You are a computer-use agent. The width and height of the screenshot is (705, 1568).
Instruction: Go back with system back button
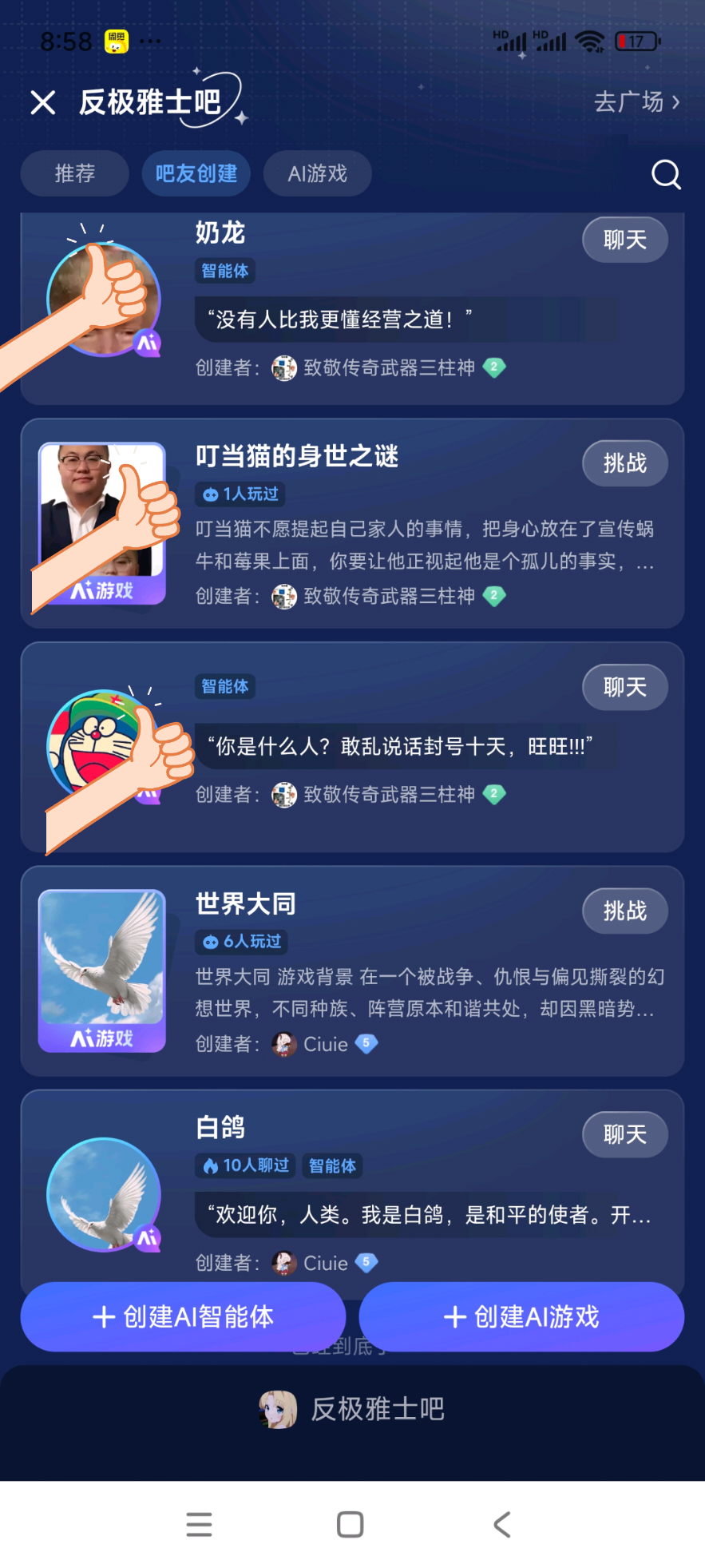(x=501, y=1524)
